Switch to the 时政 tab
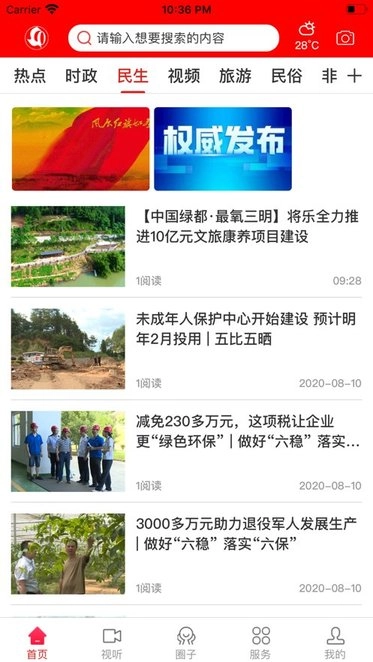373x662 pixels. [x=81, y=76]
